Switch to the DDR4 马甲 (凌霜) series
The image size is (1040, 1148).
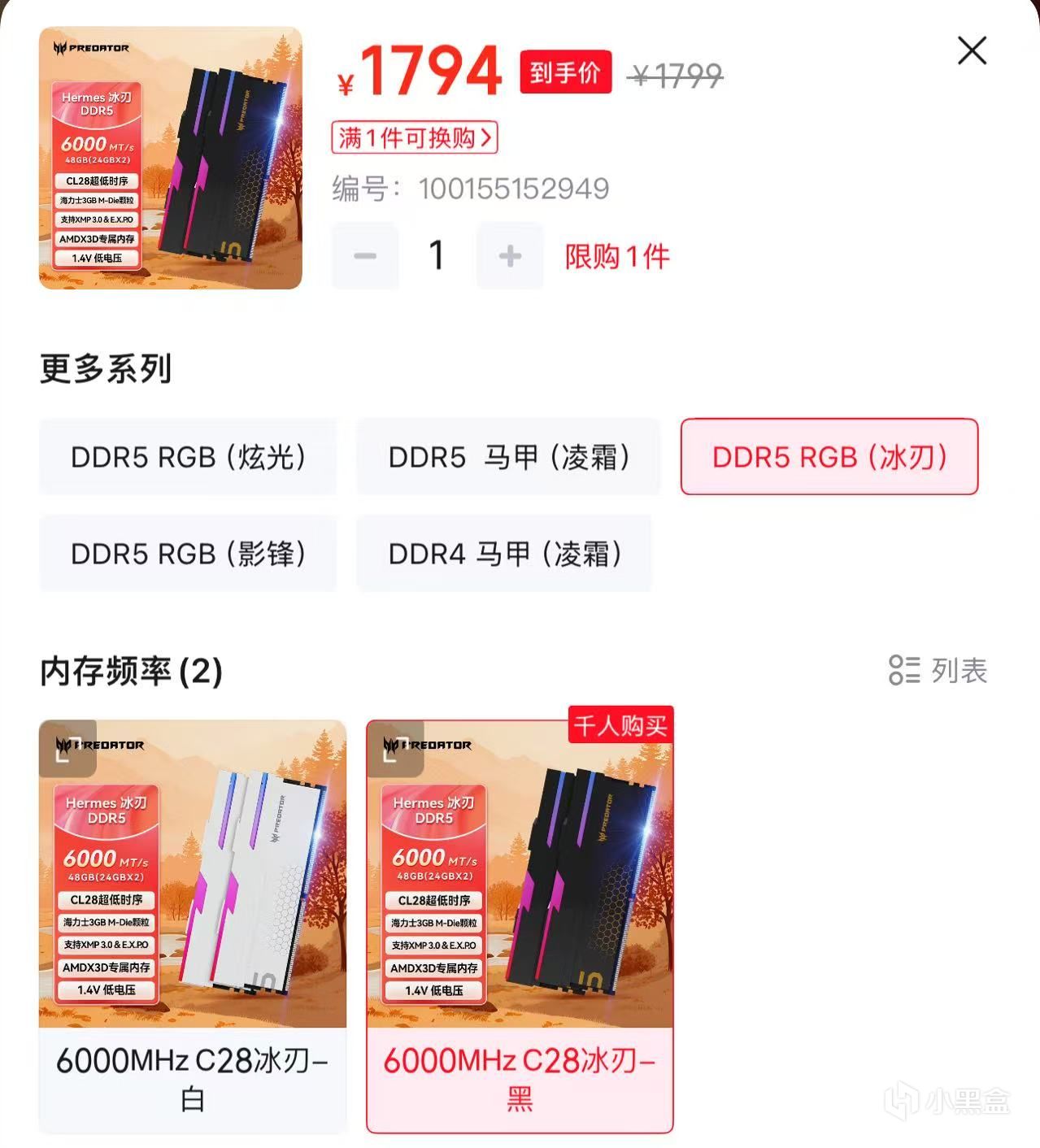(504, 554)
